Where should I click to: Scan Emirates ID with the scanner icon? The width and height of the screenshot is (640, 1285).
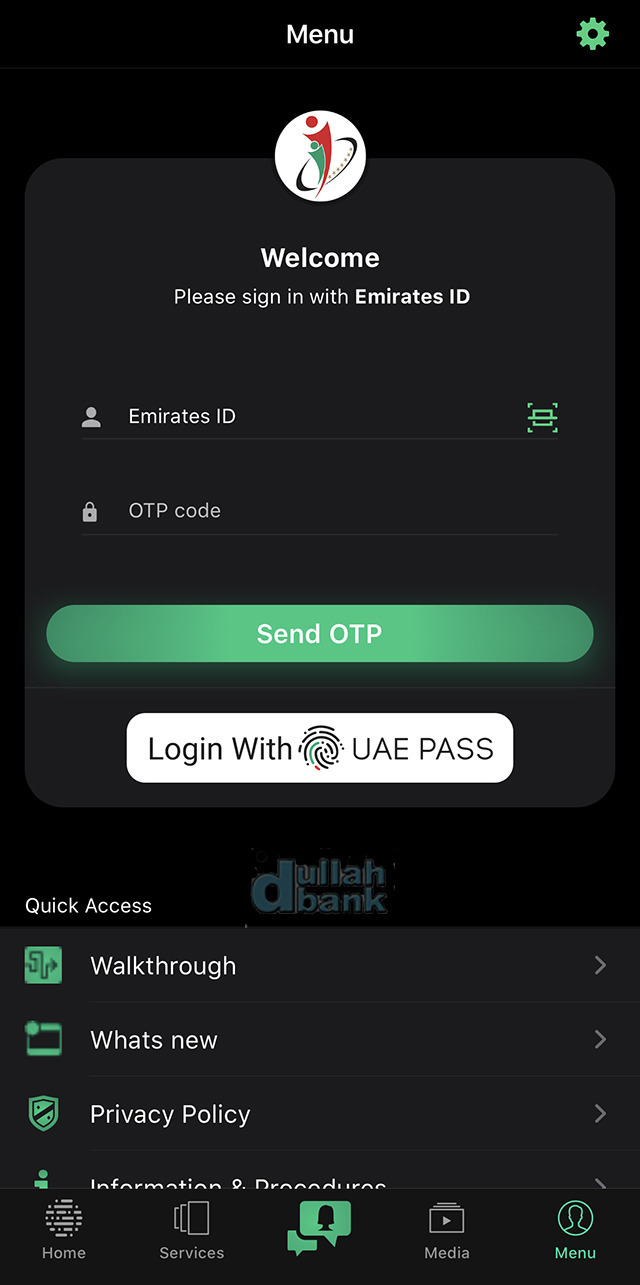(542, 417)
